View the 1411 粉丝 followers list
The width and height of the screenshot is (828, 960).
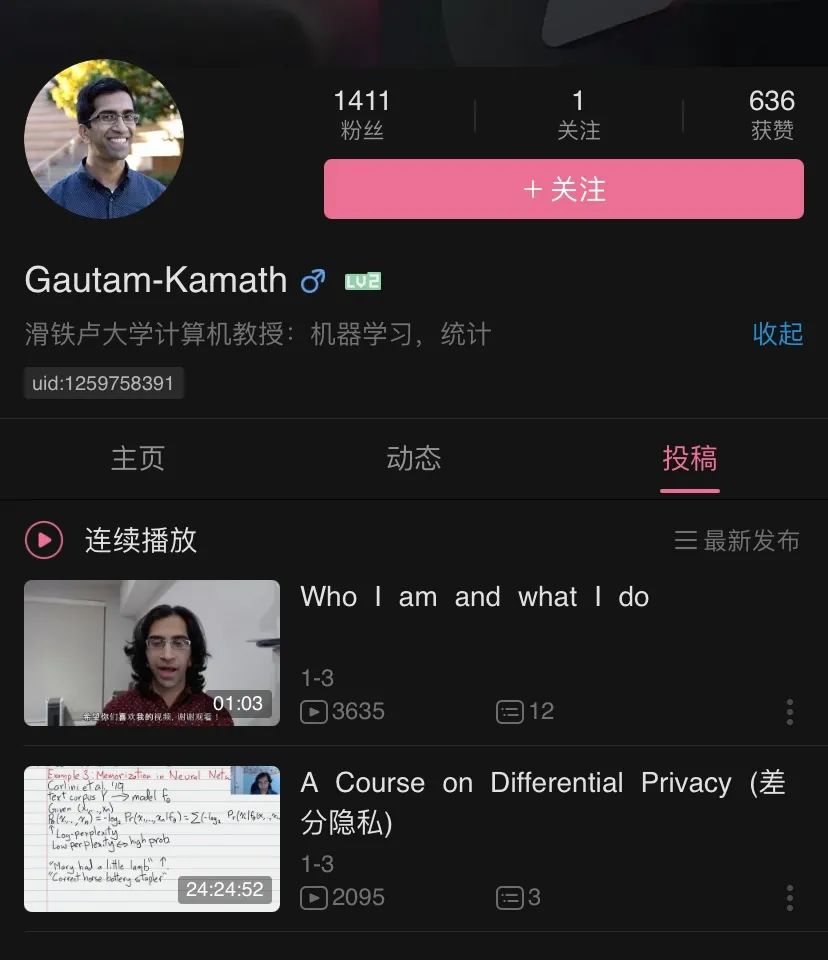tap(361, 114)
